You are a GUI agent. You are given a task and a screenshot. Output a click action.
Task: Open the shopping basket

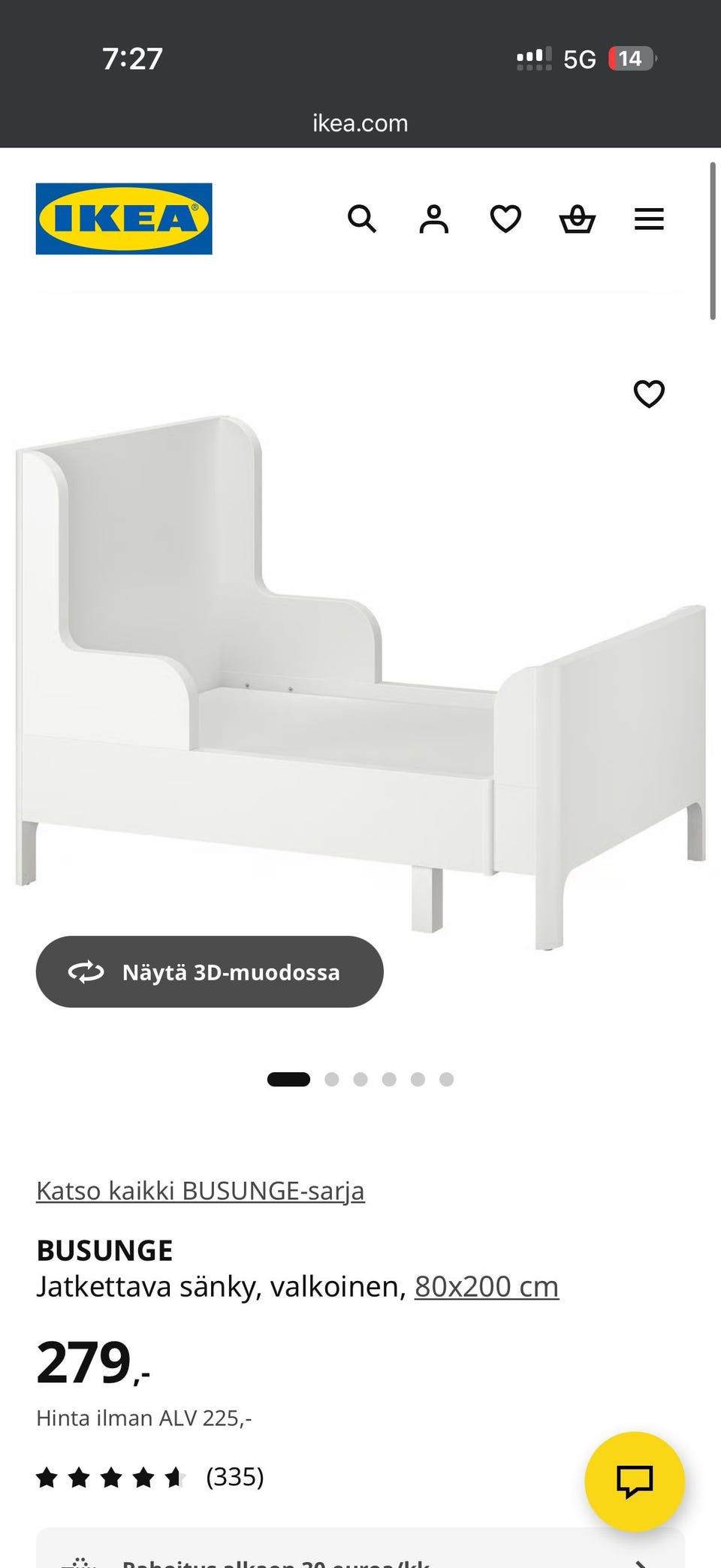tap(577, 219)
